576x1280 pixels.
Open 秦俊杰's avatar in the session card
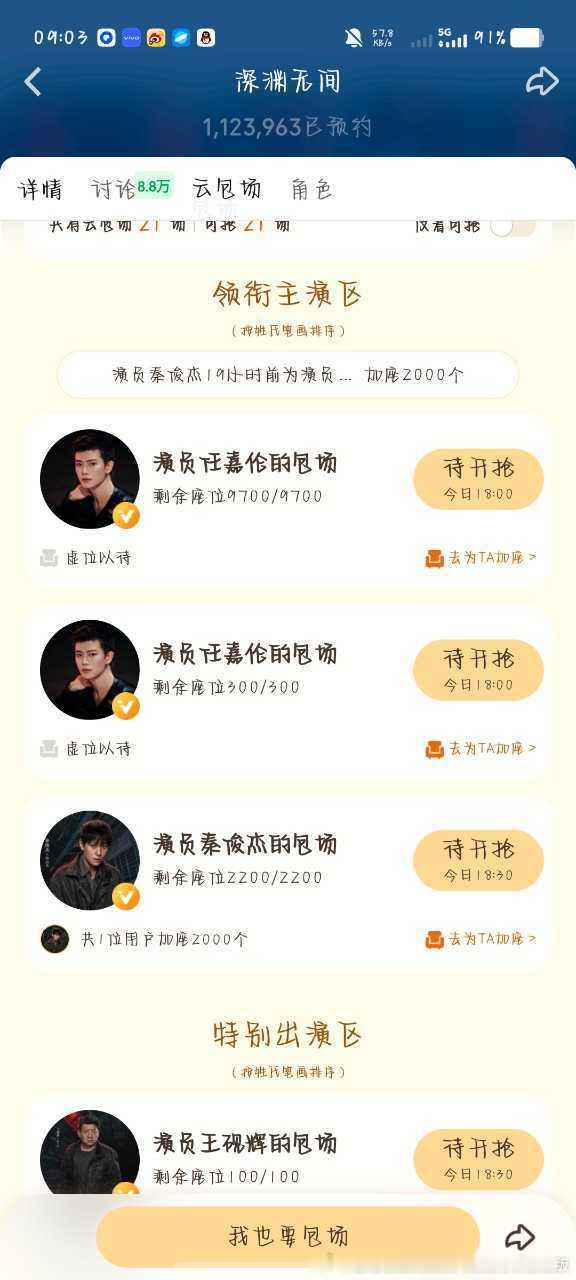coord(90,860)
